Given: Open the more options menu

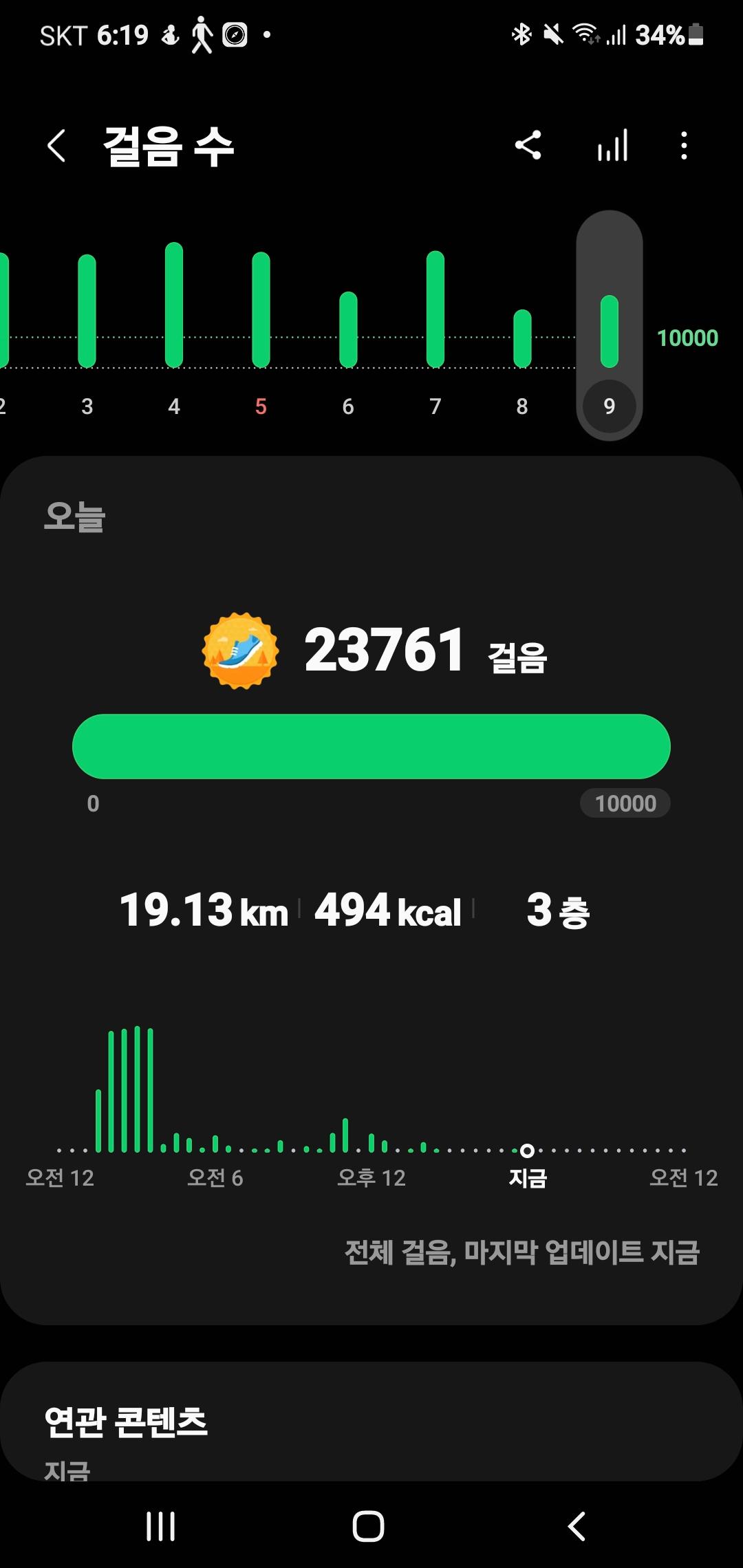Looking at the screenshot, I should pos(683,146).
